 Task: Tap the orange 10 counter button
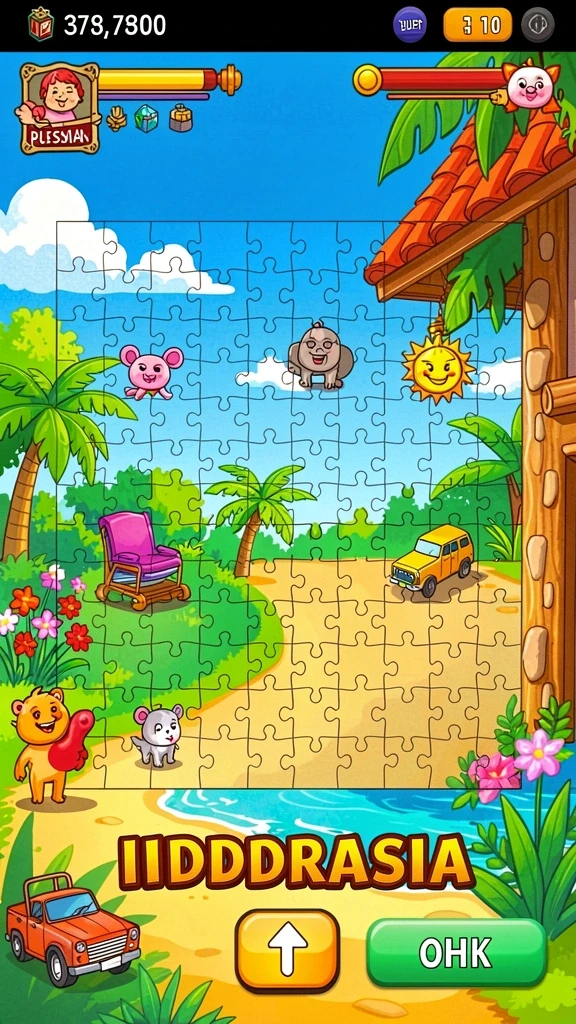click(x=477, y=25)
